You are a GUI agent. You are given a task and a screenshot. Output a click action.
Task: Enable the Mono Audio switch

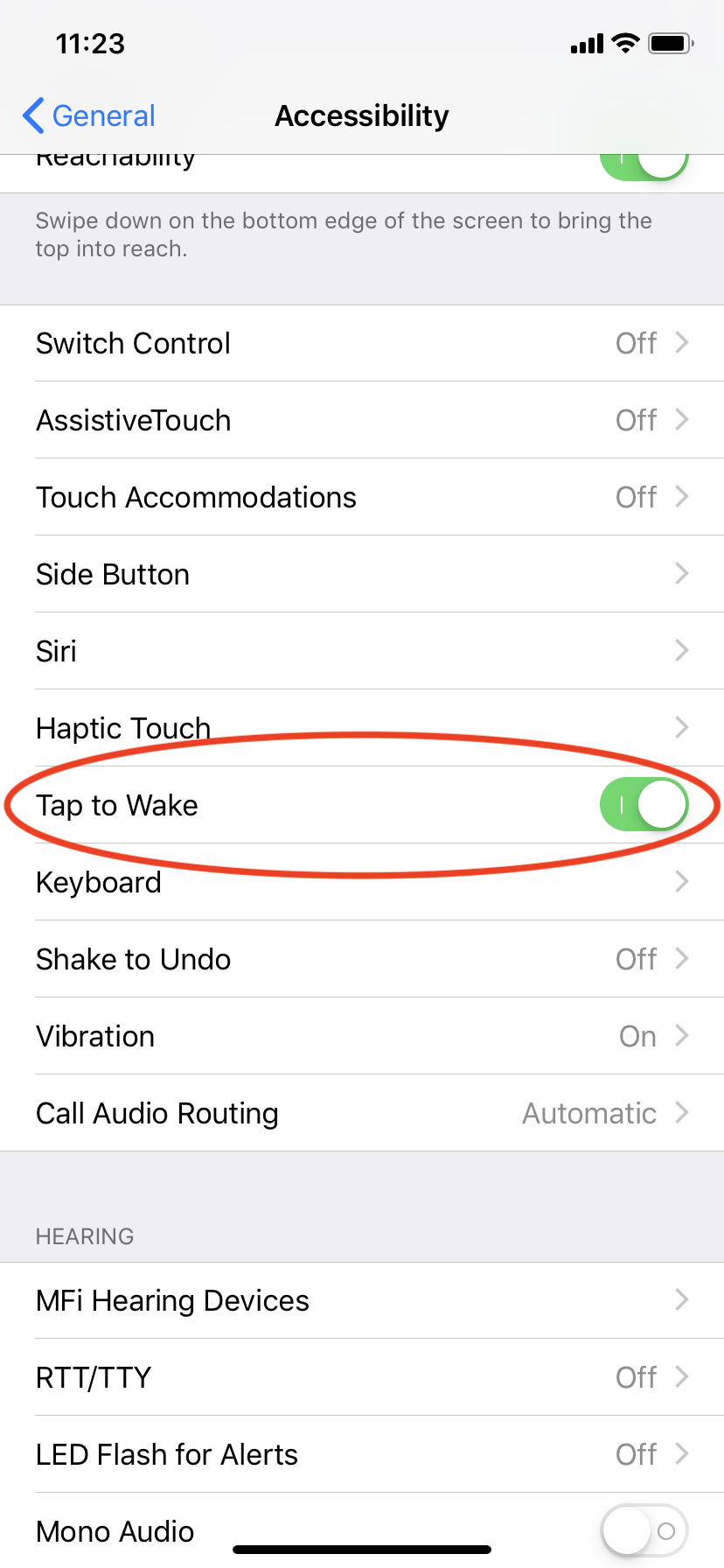[x=644, y=1531]
